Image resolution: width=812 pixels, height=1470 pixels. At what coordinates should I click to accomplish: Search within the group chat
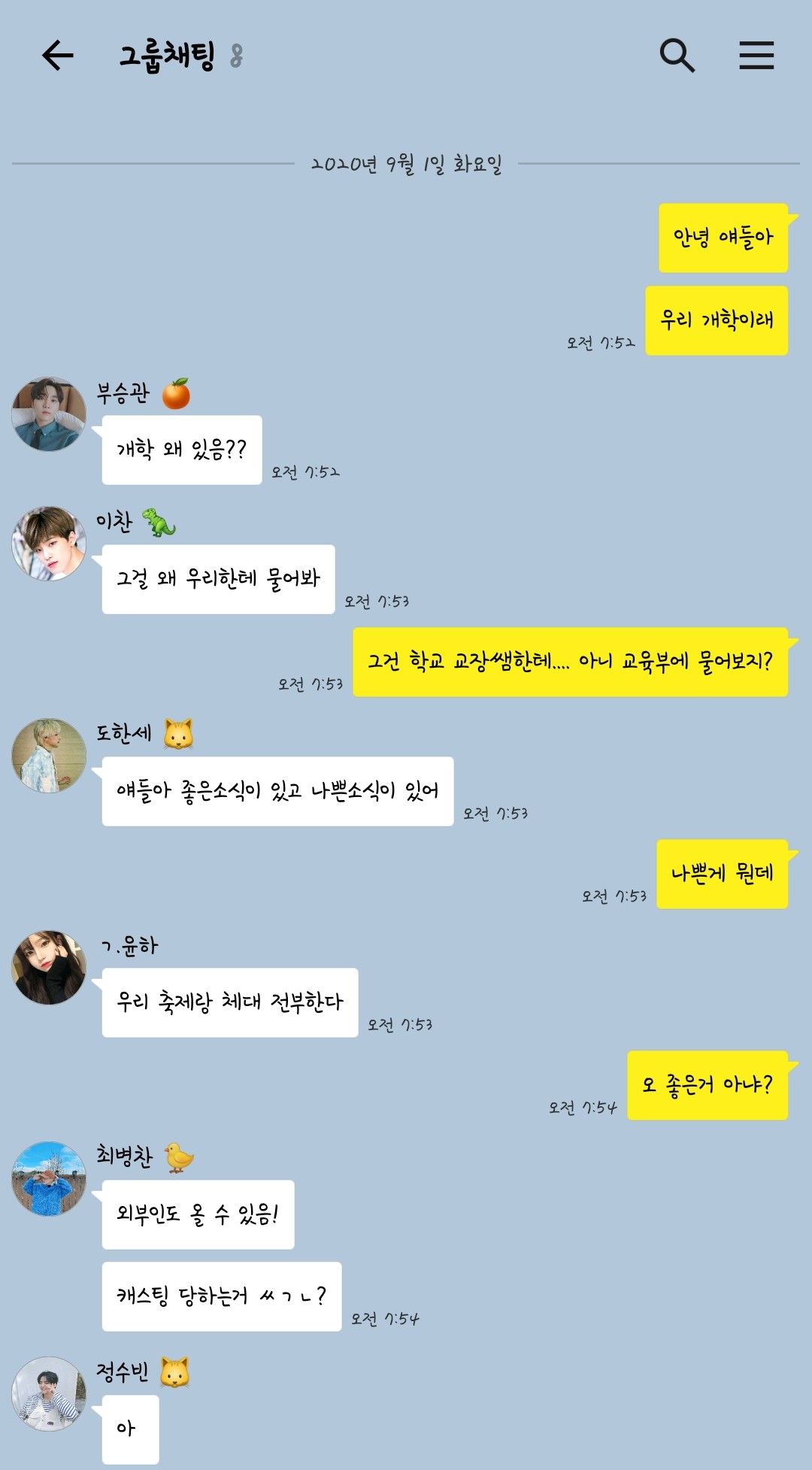pos(677,56)
